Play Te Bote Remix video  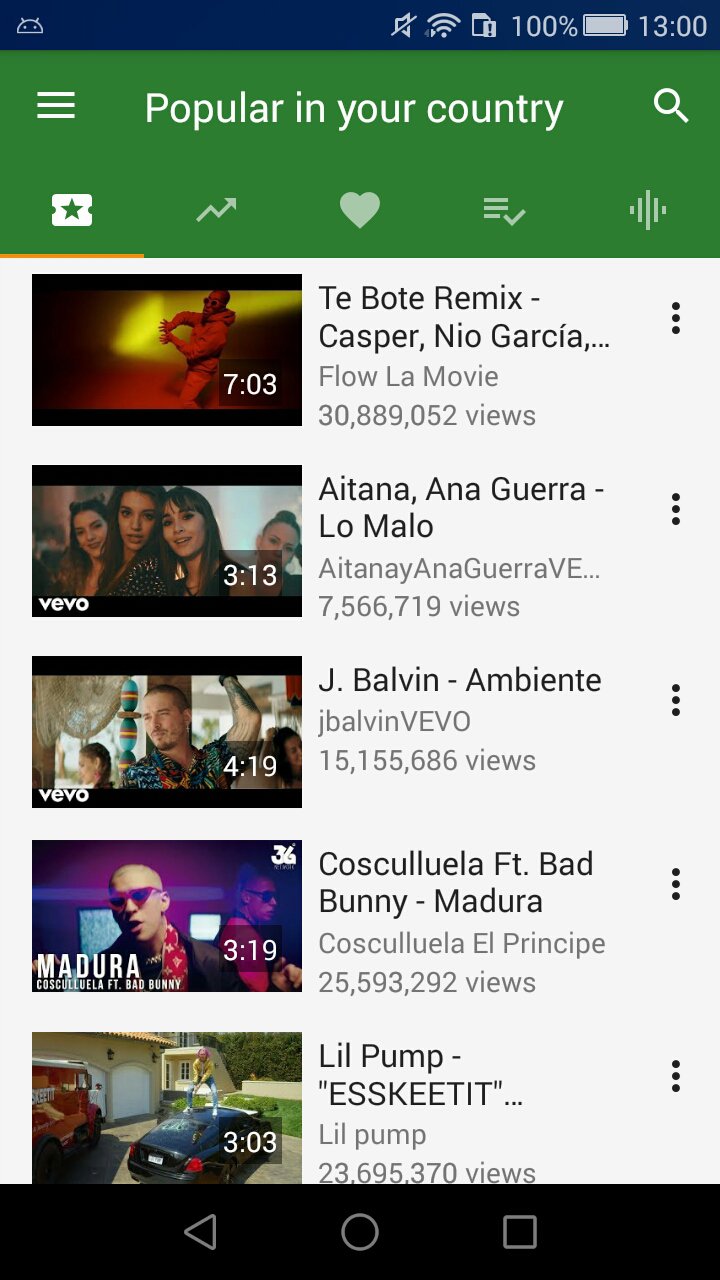click(x=167, y=350)
